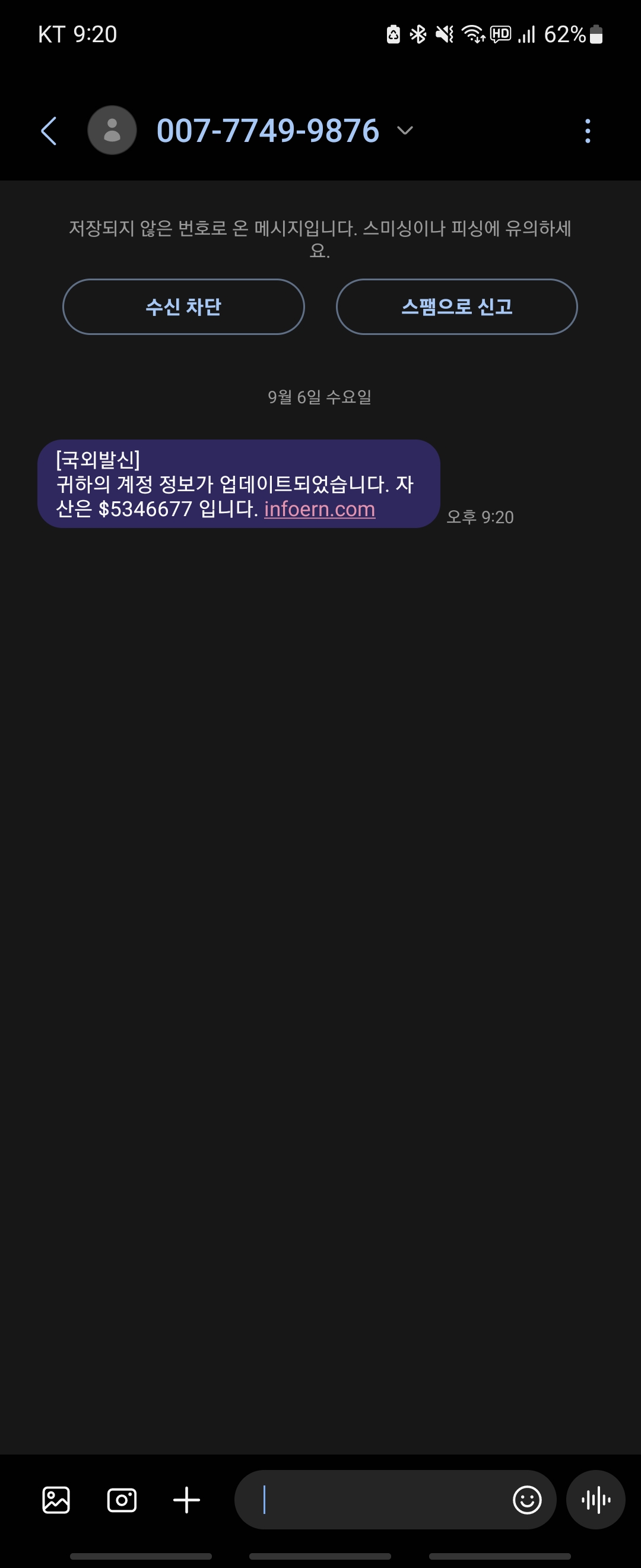The height and width of the screenshot is (1568, 641).
Task: Open the emoji sticker picker
Action: 526,1500
